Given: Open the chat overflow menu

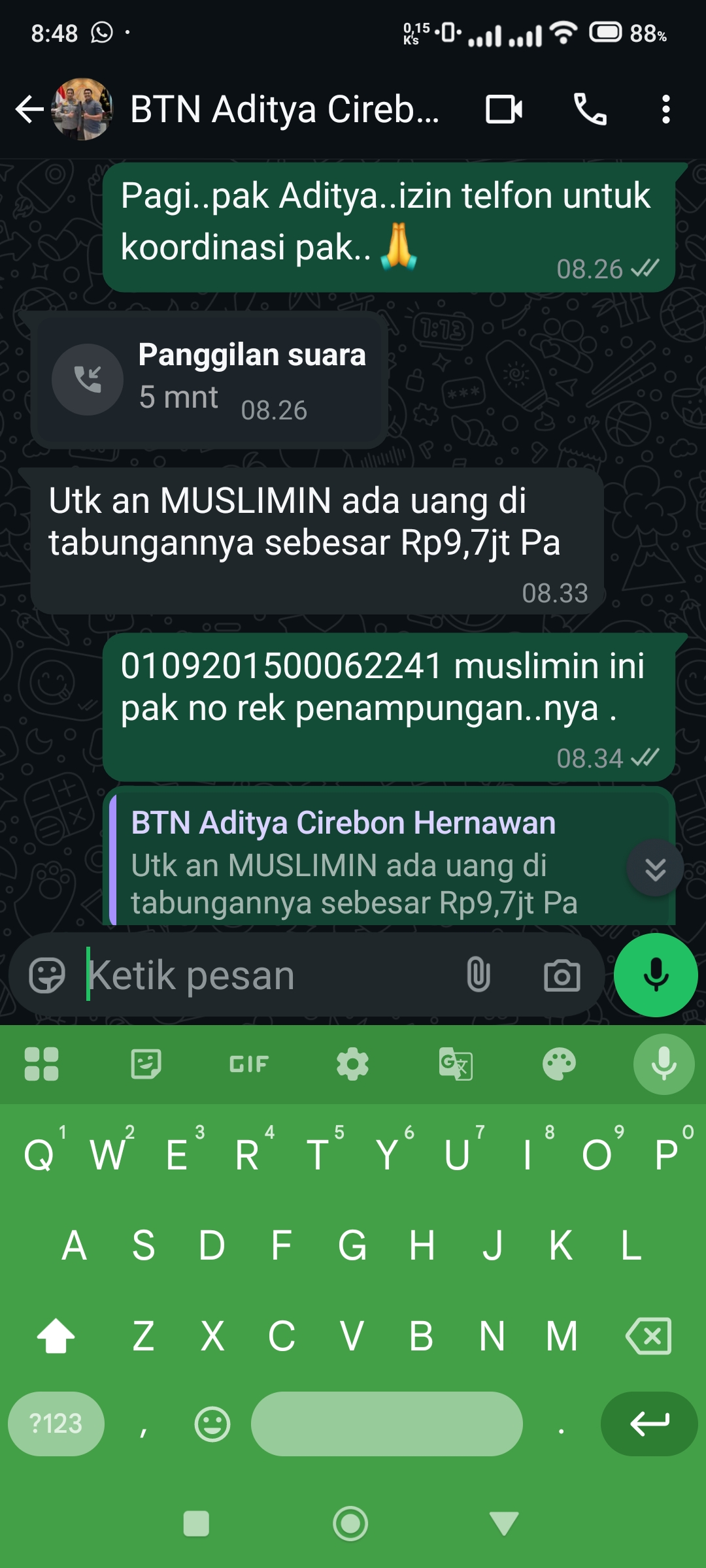Looking at the screenshot, I should 665,109.
